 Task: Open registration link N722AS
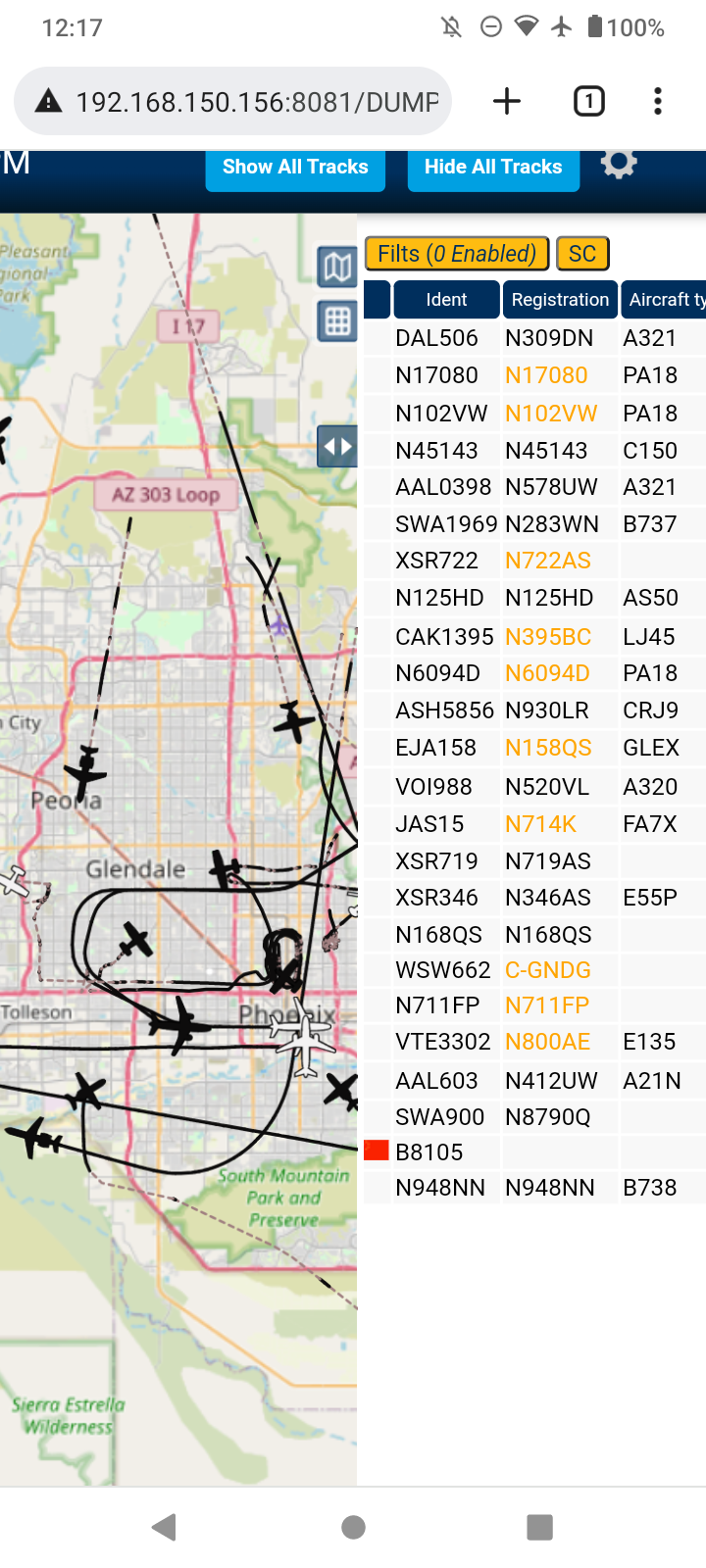[x=548, y=561]
